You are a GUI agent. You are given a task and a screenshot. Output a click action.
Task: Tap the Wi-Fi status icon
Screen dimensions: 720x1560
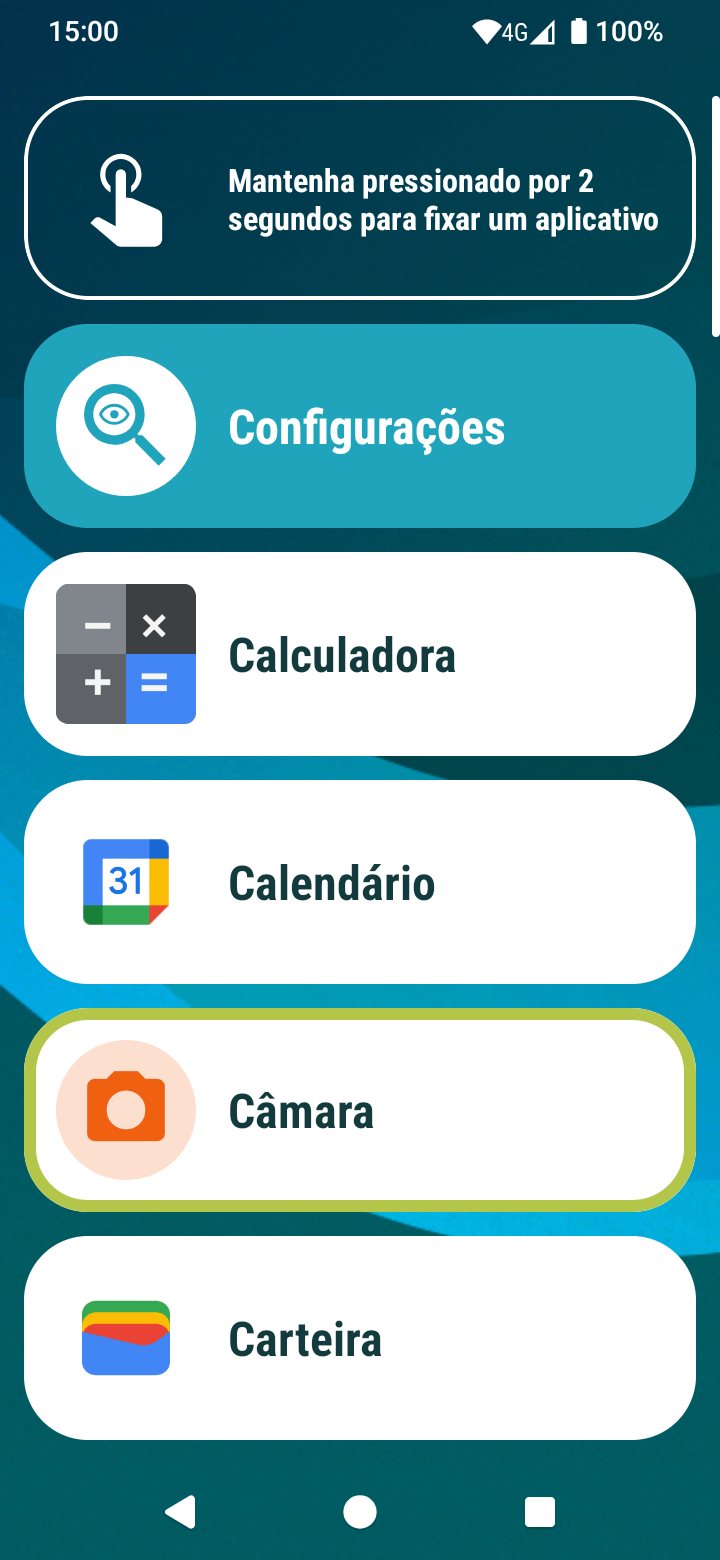point(486,31)
